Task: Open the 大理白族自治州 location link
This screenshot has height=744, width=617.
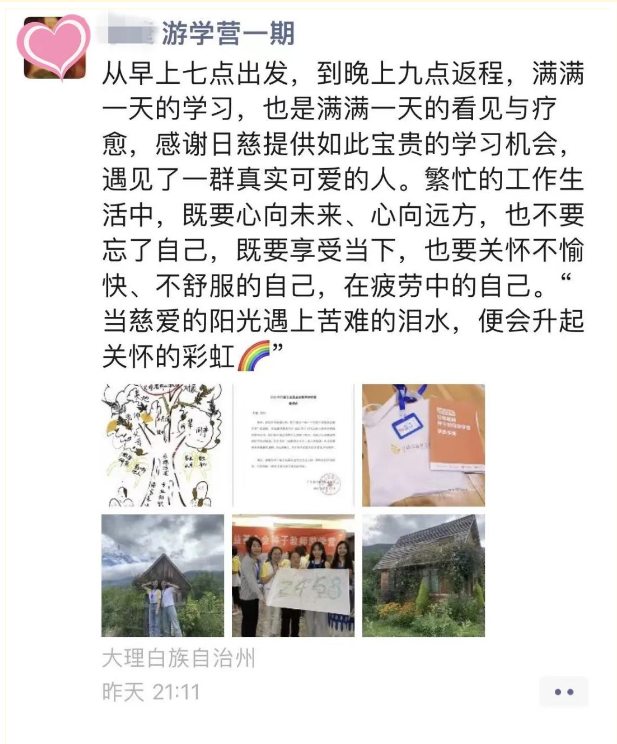Action: (x=179, y=657)
